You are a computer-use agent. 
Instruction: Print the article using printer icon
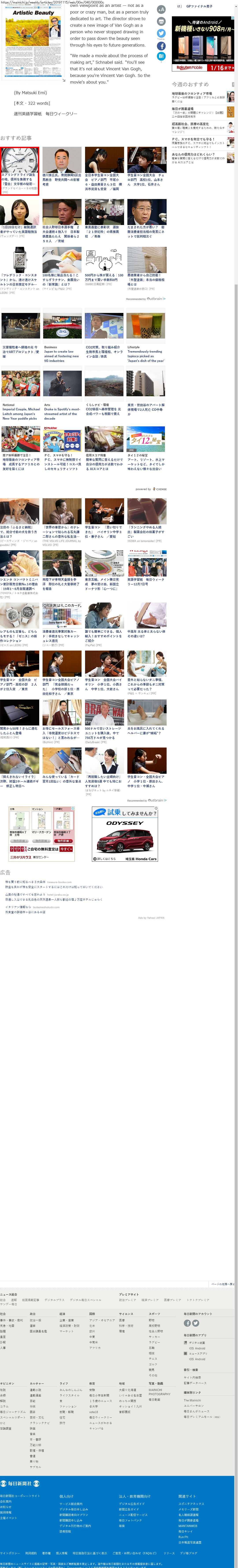(x=161, y=21)
